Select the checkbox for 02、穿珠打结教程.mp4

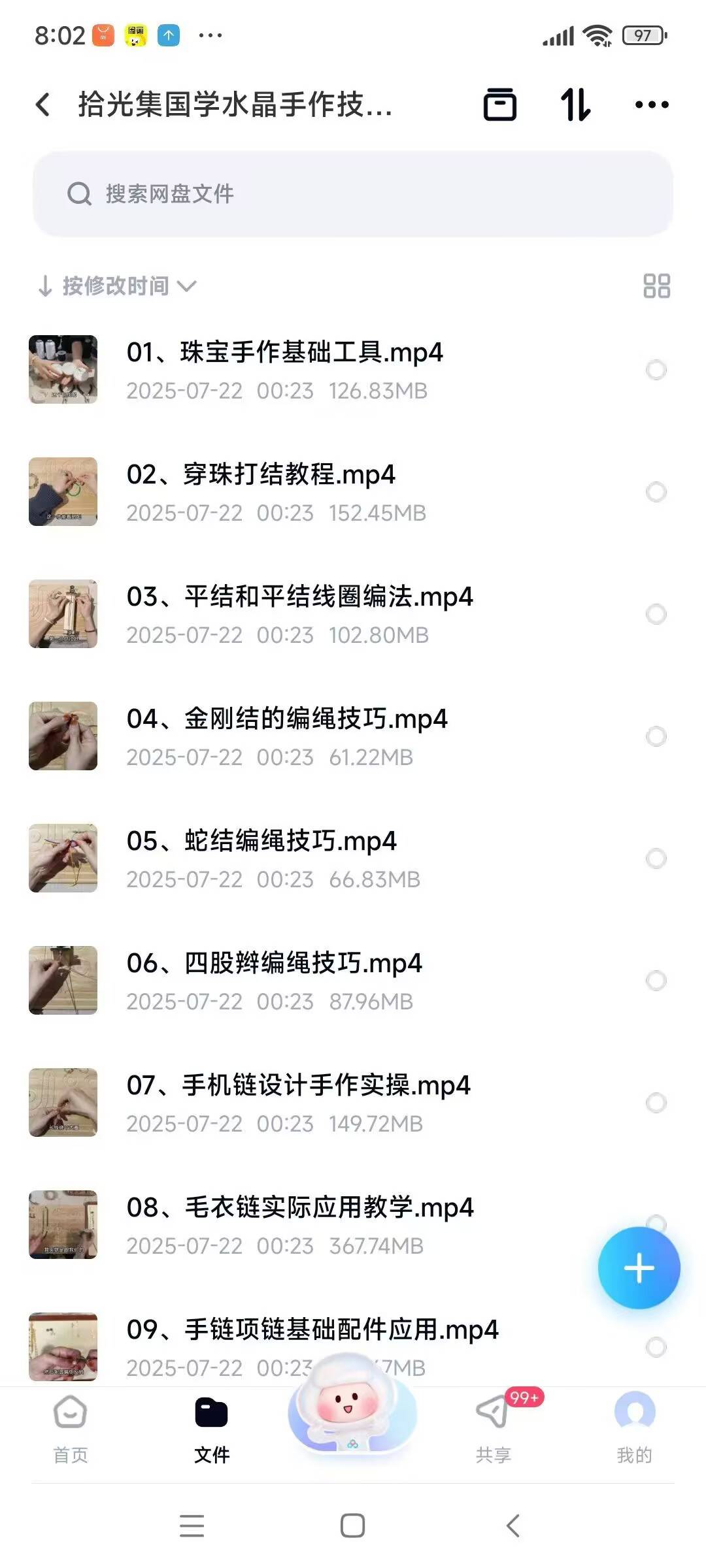pos(656,492)
